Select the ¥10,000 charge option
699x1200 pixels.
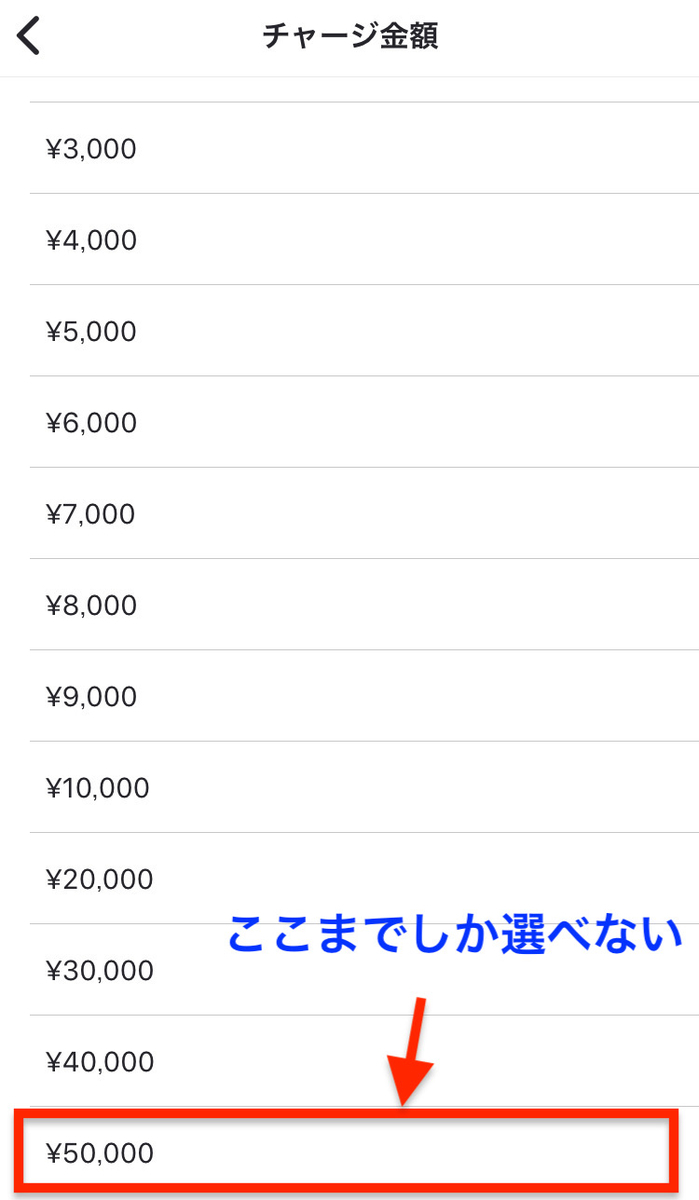click(98, 788)
